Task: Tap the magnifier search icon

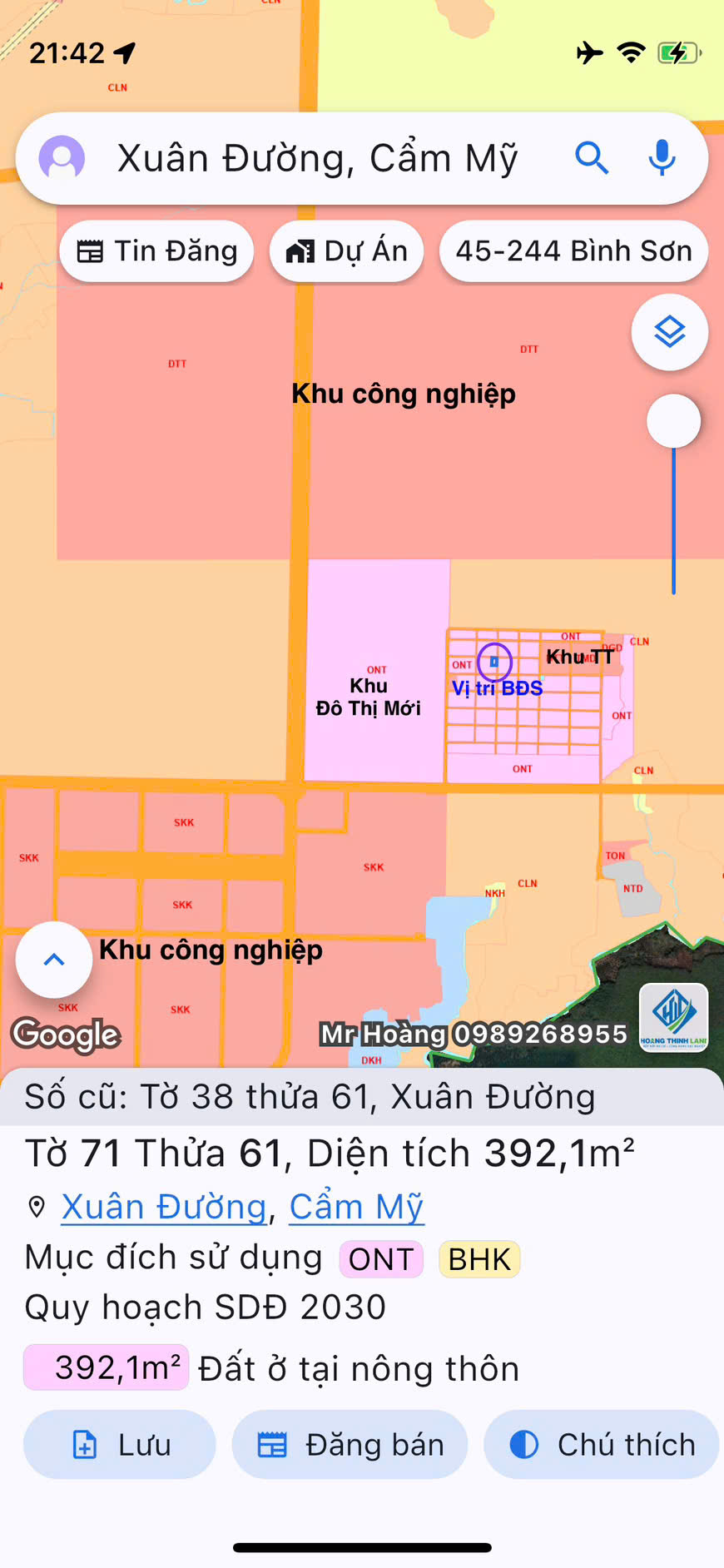Action: pyautogui.click(x=592, y=157)
